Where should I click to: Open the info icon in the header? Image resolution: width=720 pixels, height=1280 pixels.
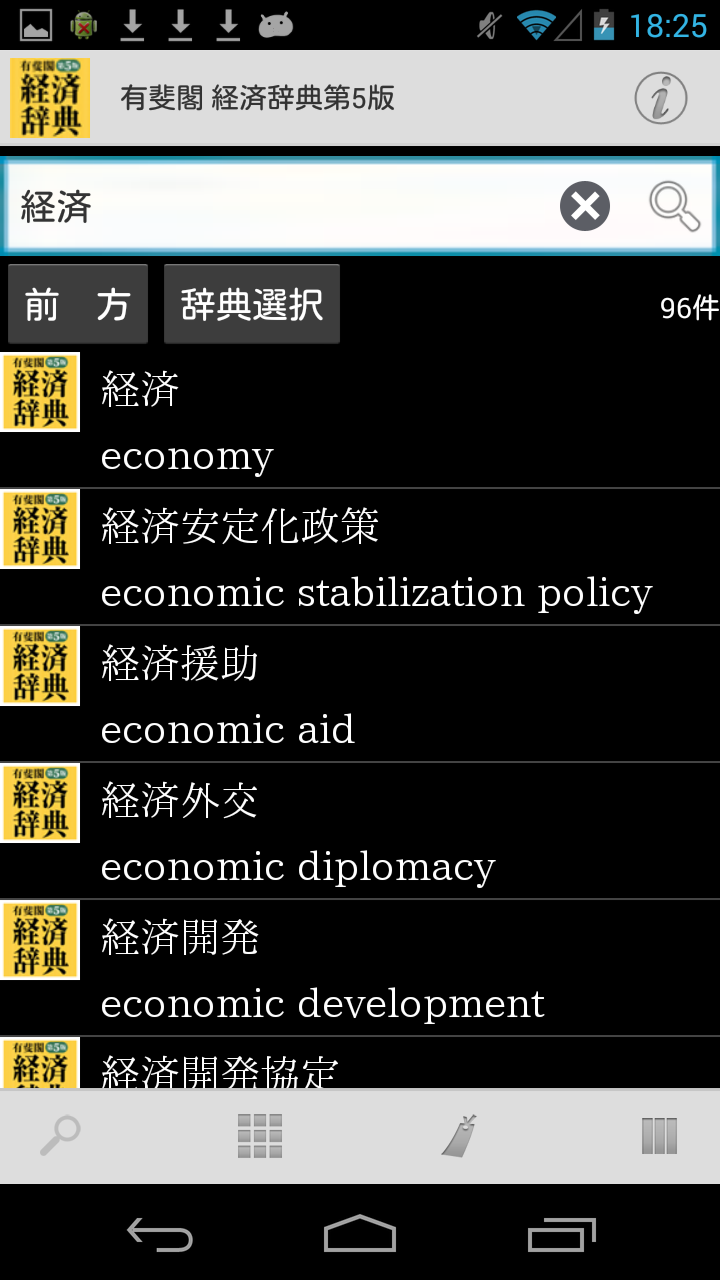click(660, 98)
